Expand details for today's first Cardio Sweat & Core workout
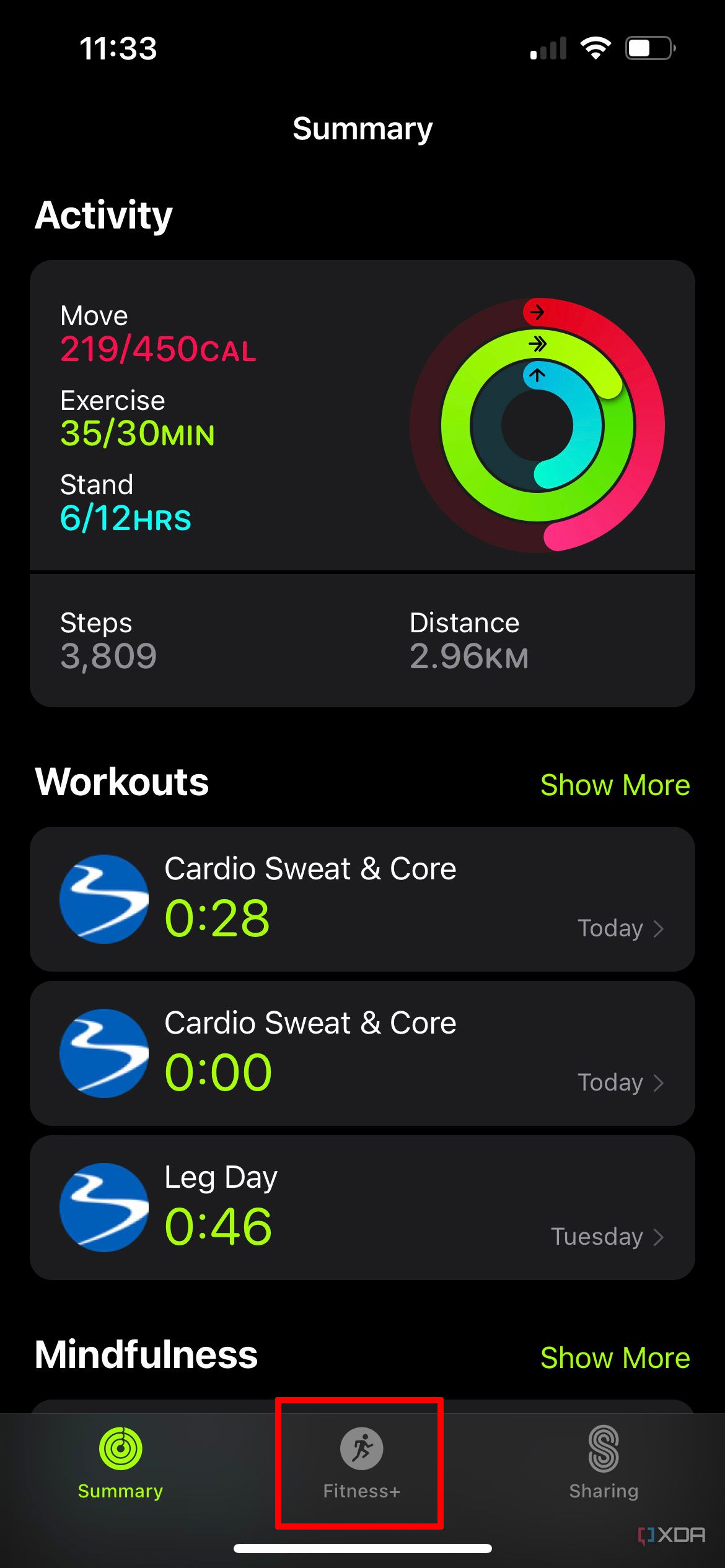Viewport: 725px width, 1568px height. click(x=659, y=928)
